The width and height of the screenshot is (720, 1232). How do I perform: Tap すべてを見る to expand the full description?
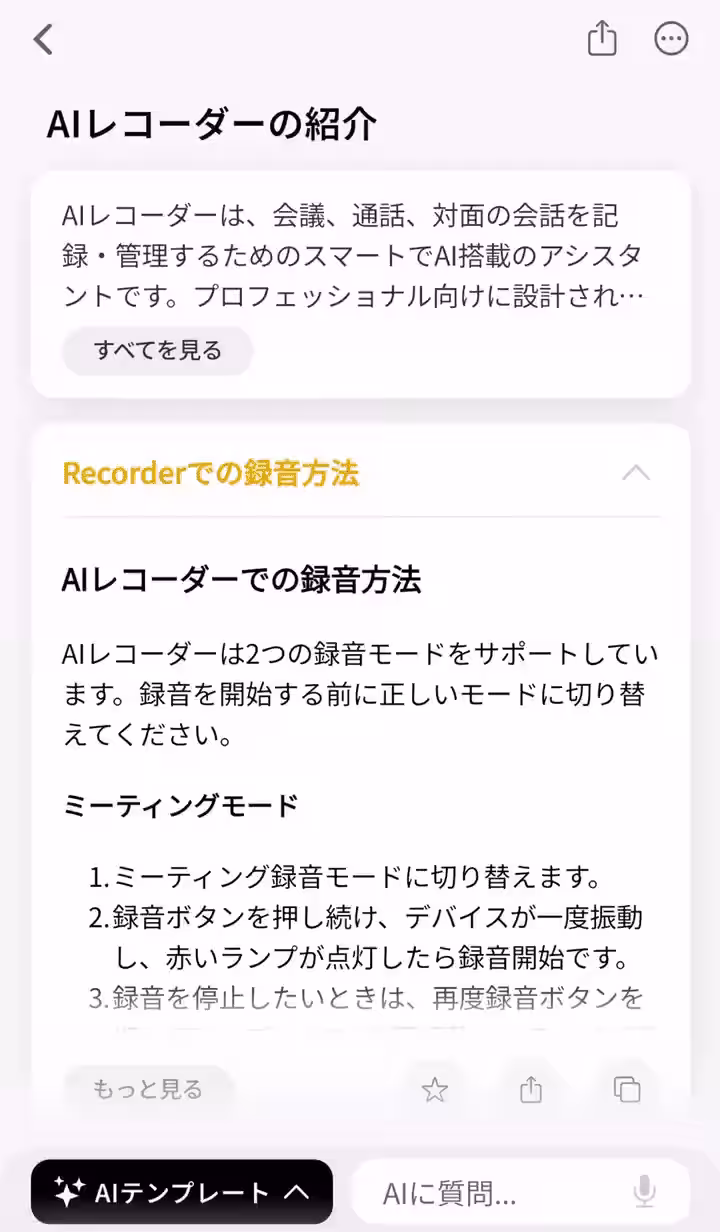click(x=156, y=351)
